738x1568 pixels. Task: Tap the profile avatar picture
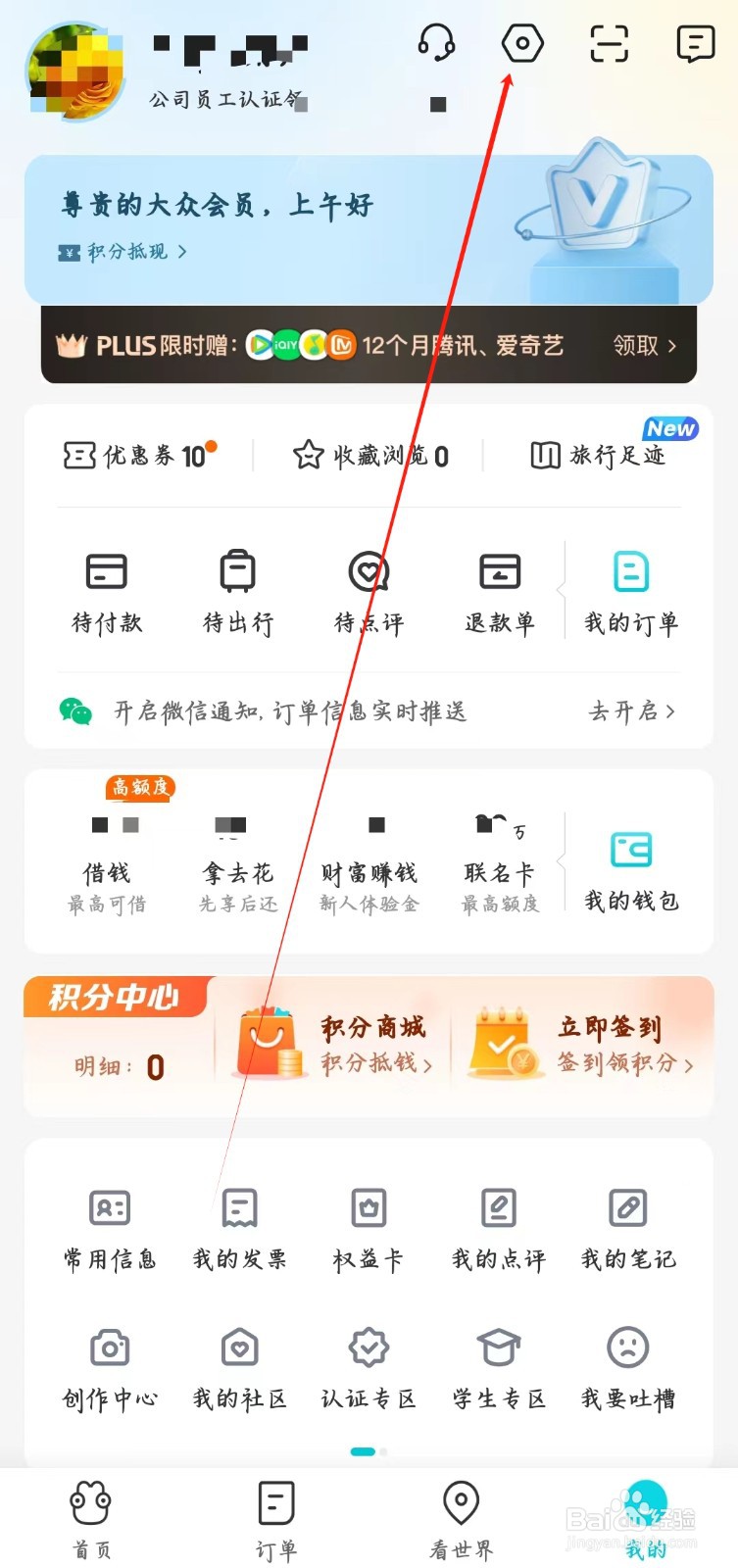(x=74, y=72)
